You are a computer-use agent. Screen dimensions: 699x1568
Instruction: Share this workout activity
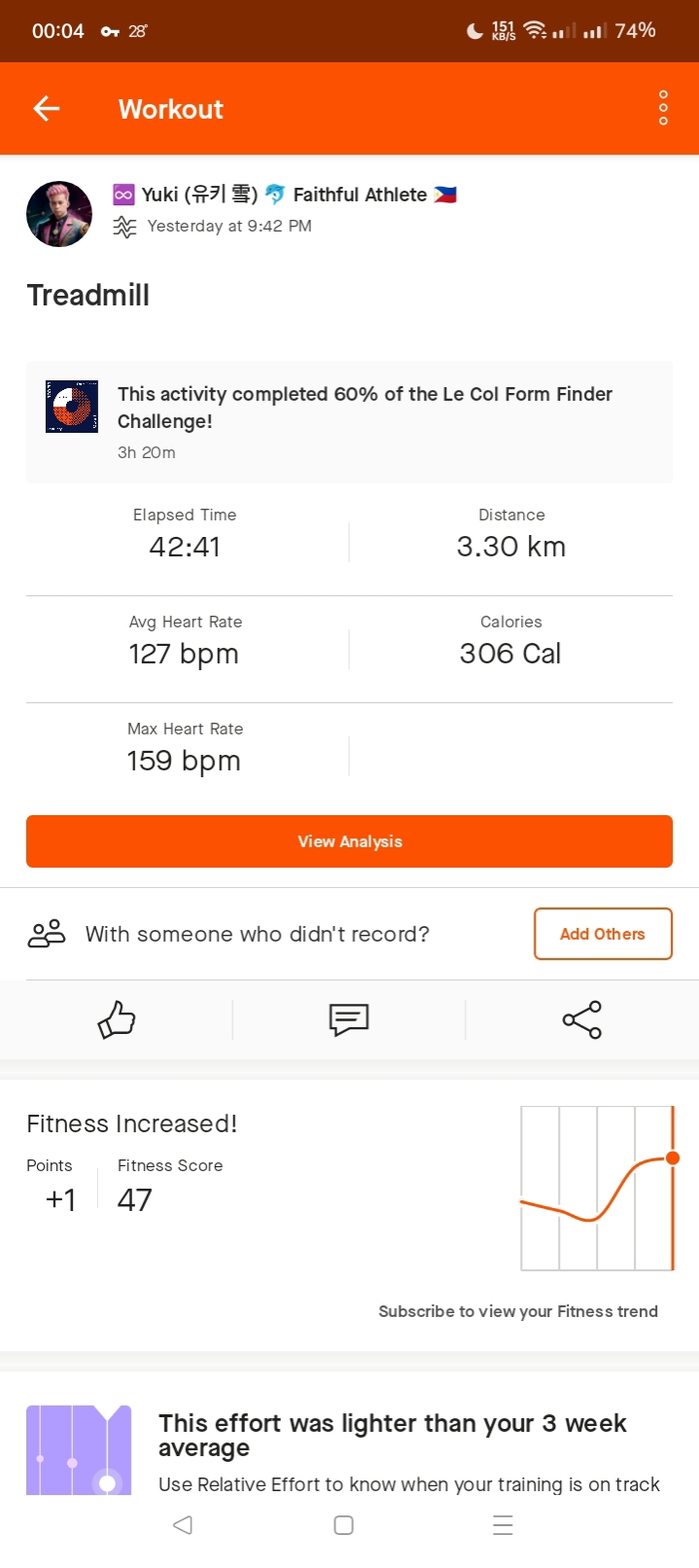[x=582, y=1019]
